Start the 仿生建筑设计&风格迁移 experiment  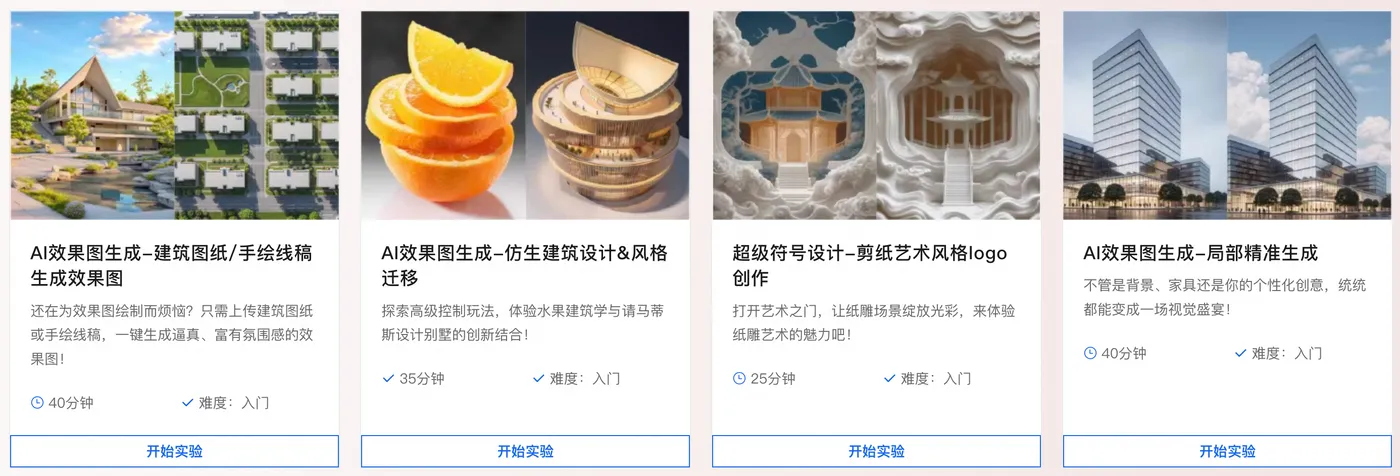point(525,451)
